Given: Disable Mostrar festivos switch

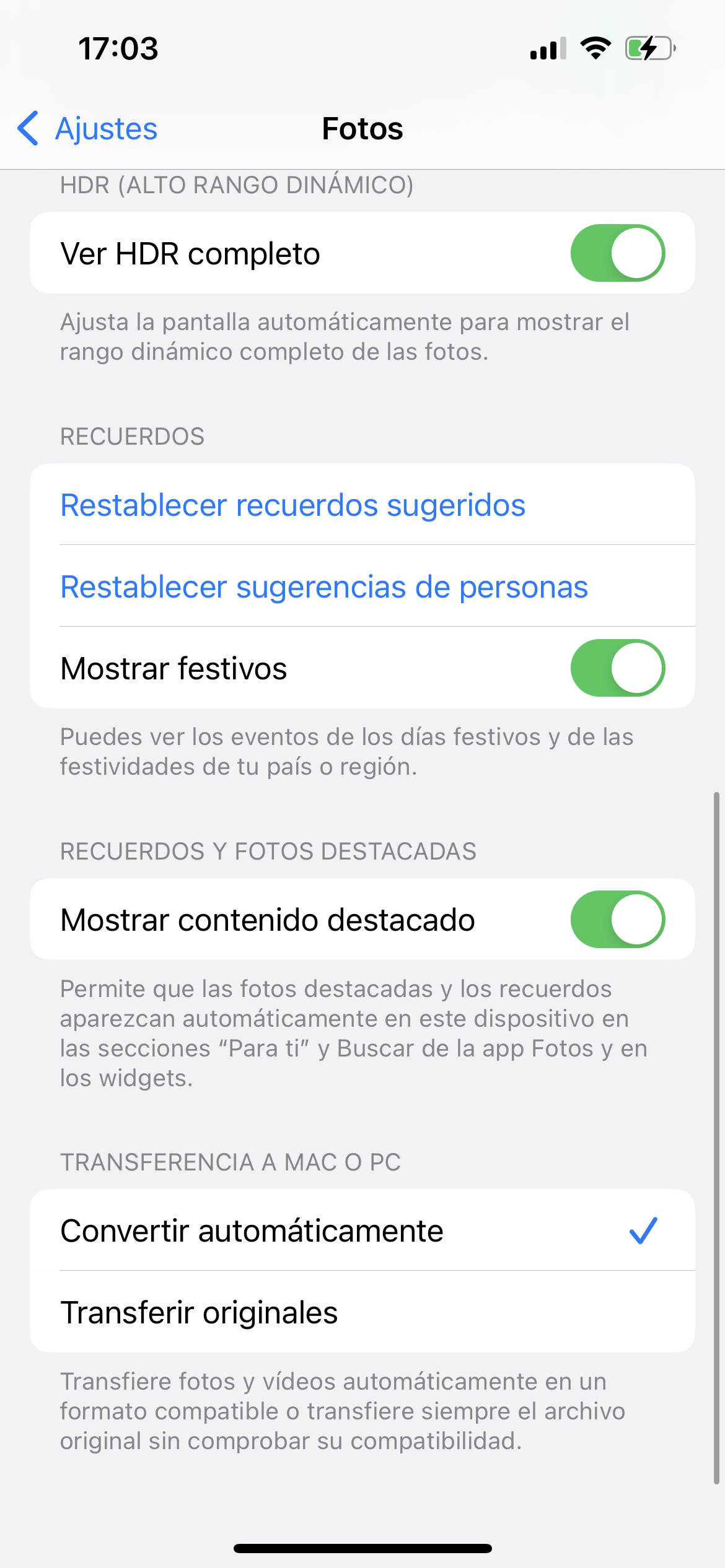Looking at the screenshot, I should 617,668.
